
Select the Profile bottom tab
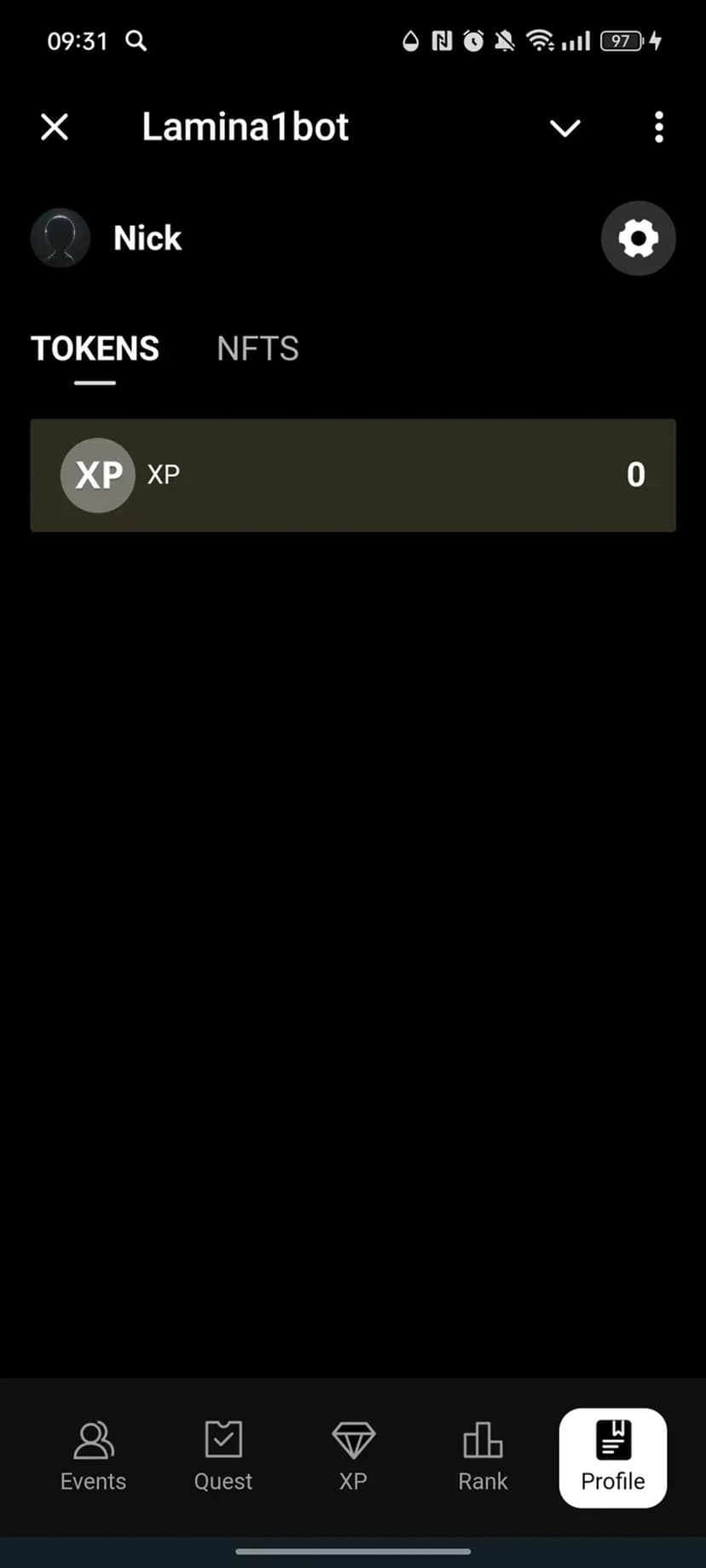(x=612, y=1456)
